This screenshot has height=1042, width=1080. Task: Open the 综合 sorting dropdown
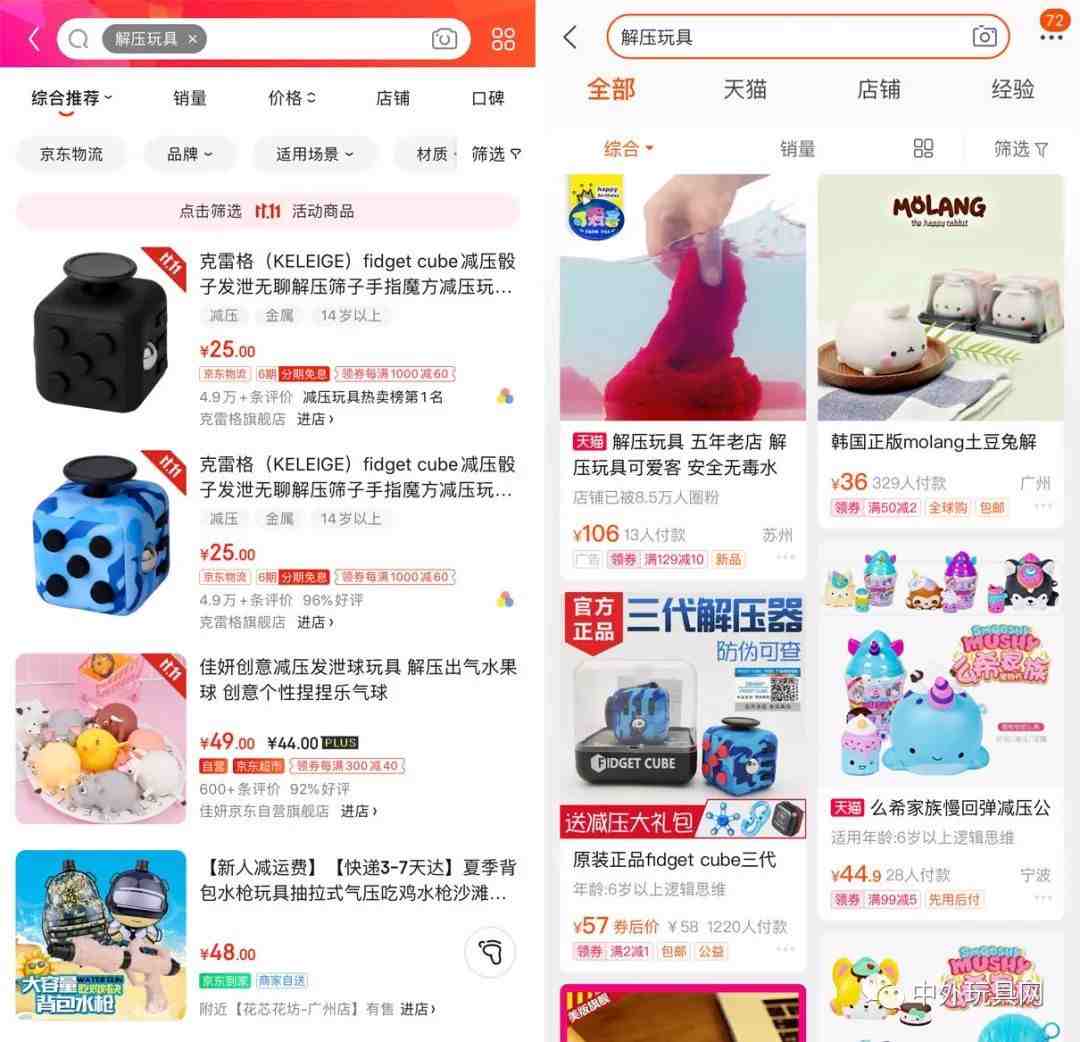click(x=628, y=149)
